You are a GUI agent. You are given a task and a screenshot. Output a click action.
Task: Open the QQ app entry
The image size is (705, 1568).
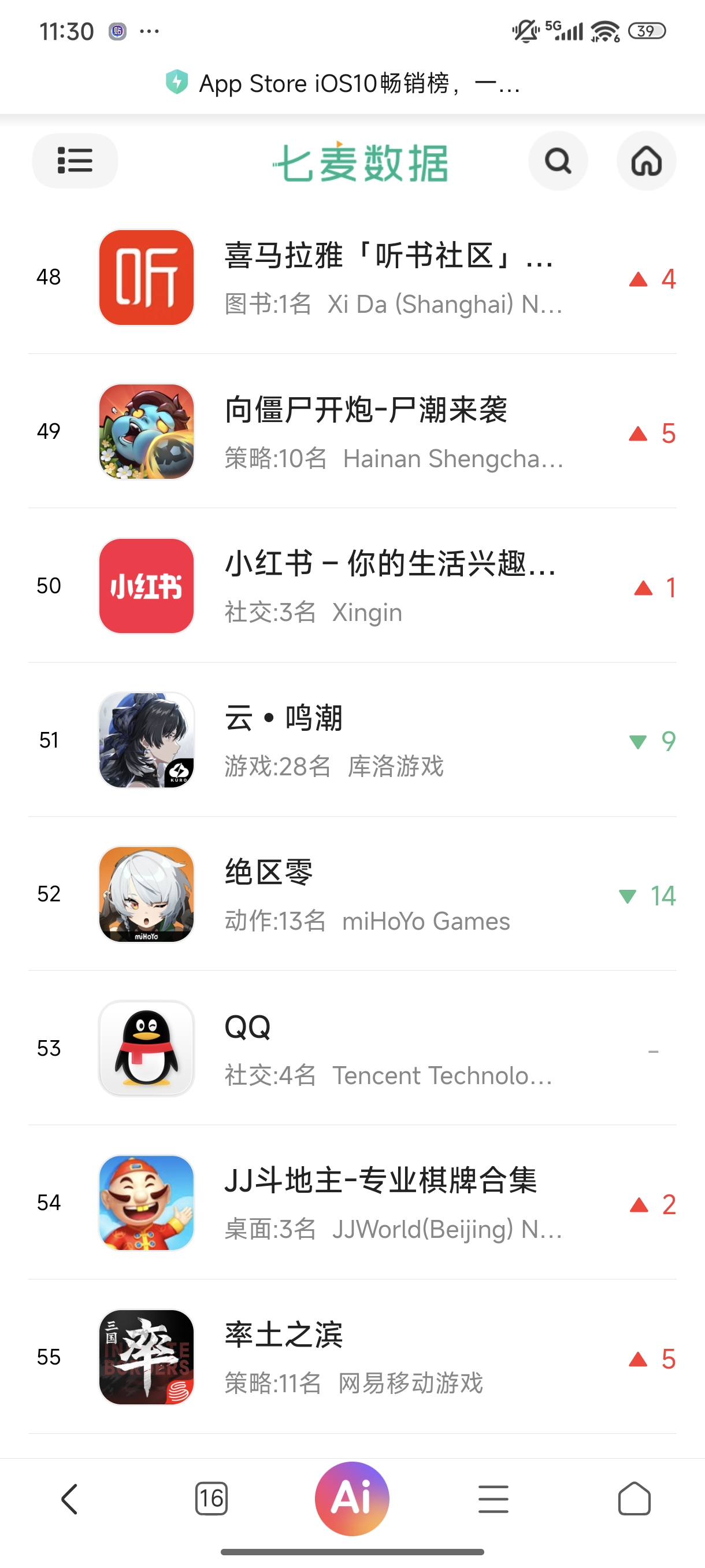(x=352, y=1048)
